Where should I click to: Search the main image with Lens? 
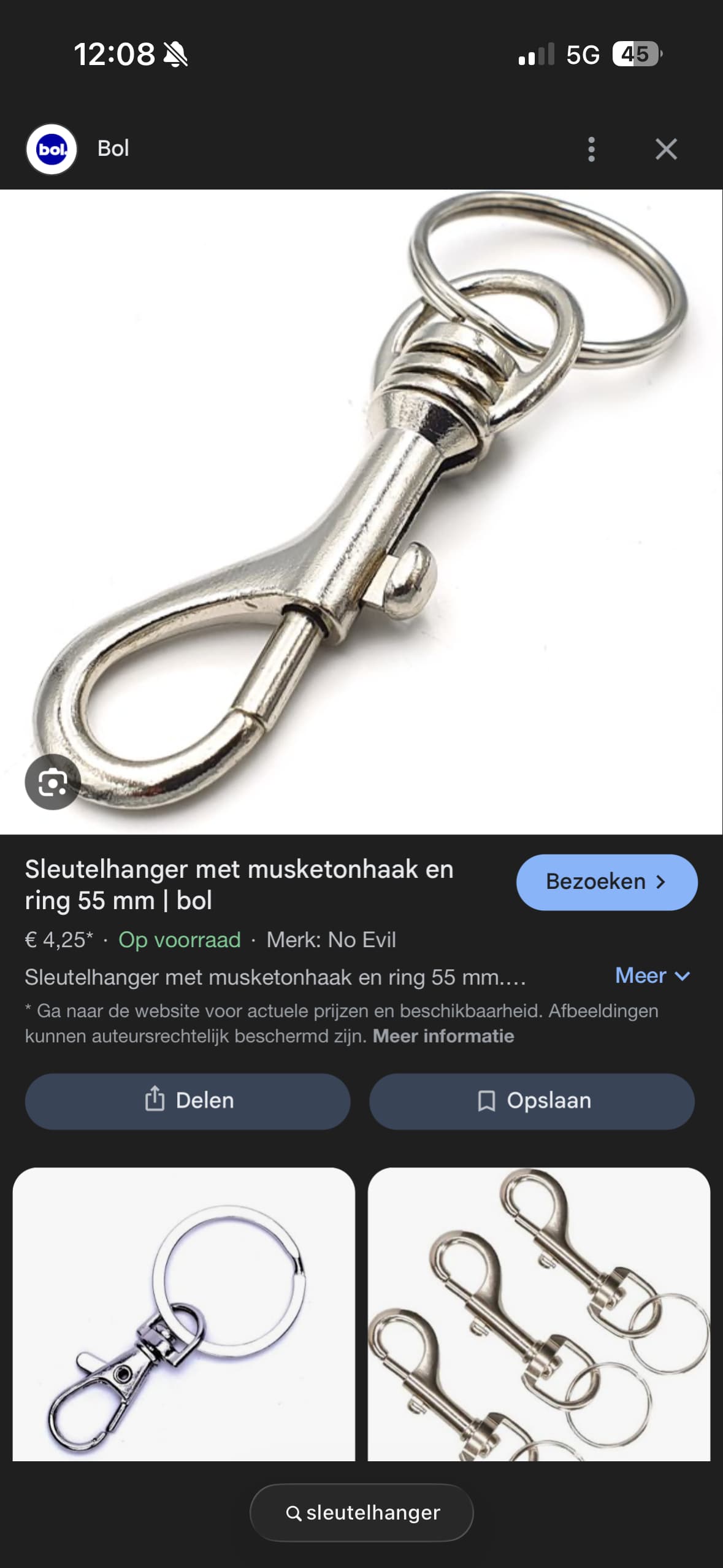(53, 782)
